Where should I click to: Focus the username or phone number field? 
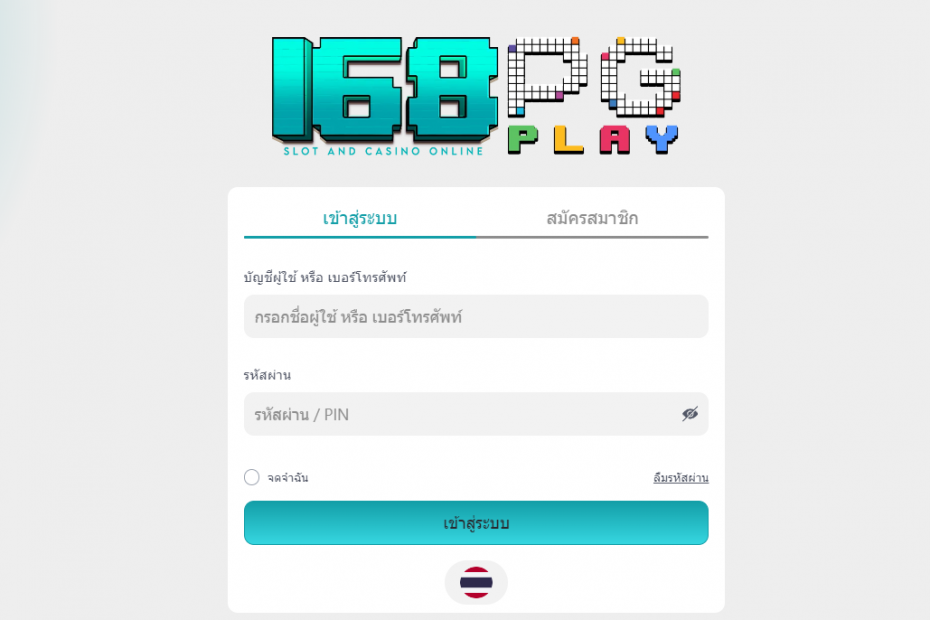[475, 317]
